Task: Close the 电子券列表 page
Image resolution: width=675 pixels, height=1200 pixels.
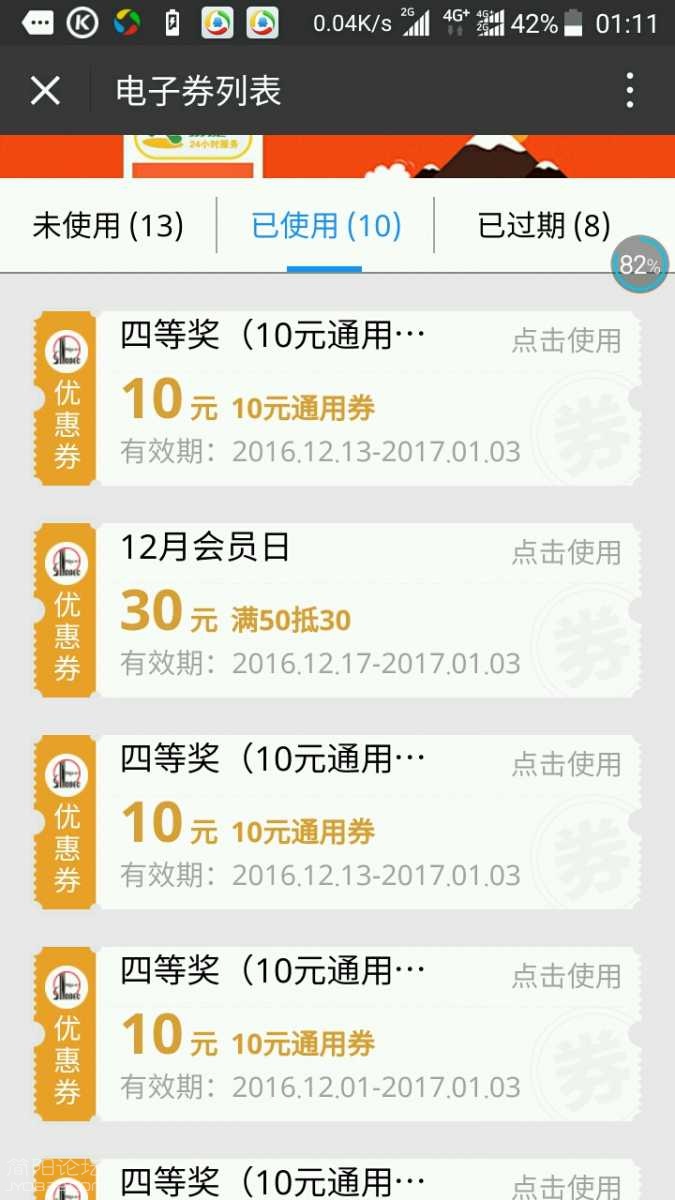Action: (x=45, y=91)
